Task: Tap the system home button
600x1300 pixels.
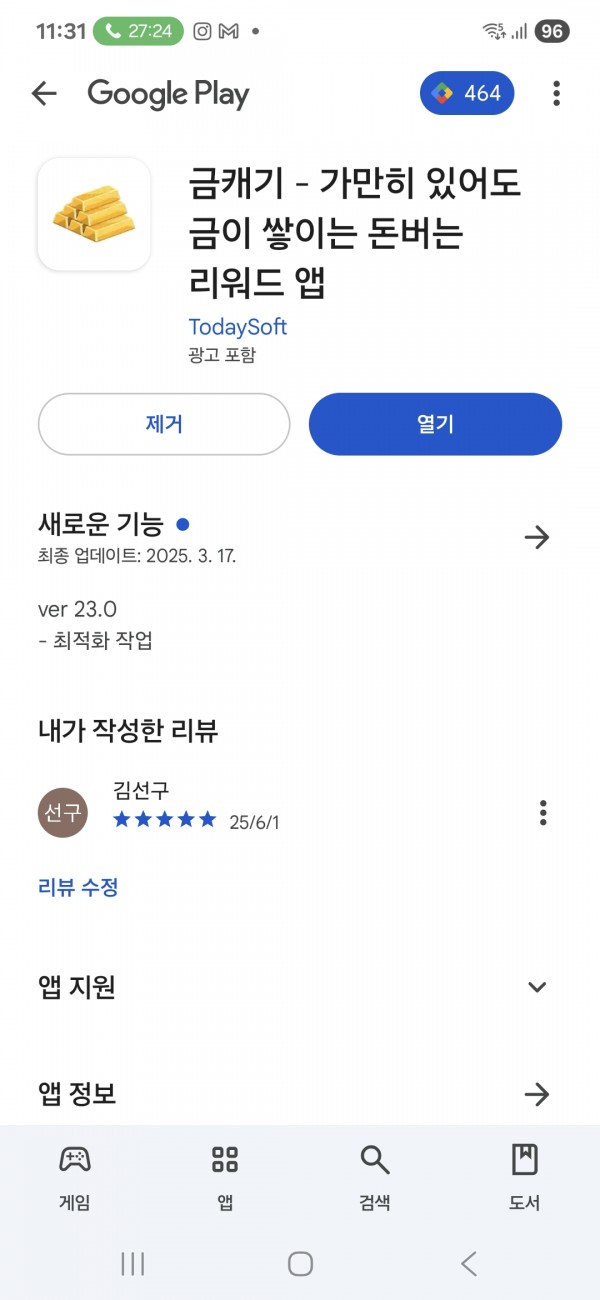Action: pyautogui.click(x=300, y=1264)
